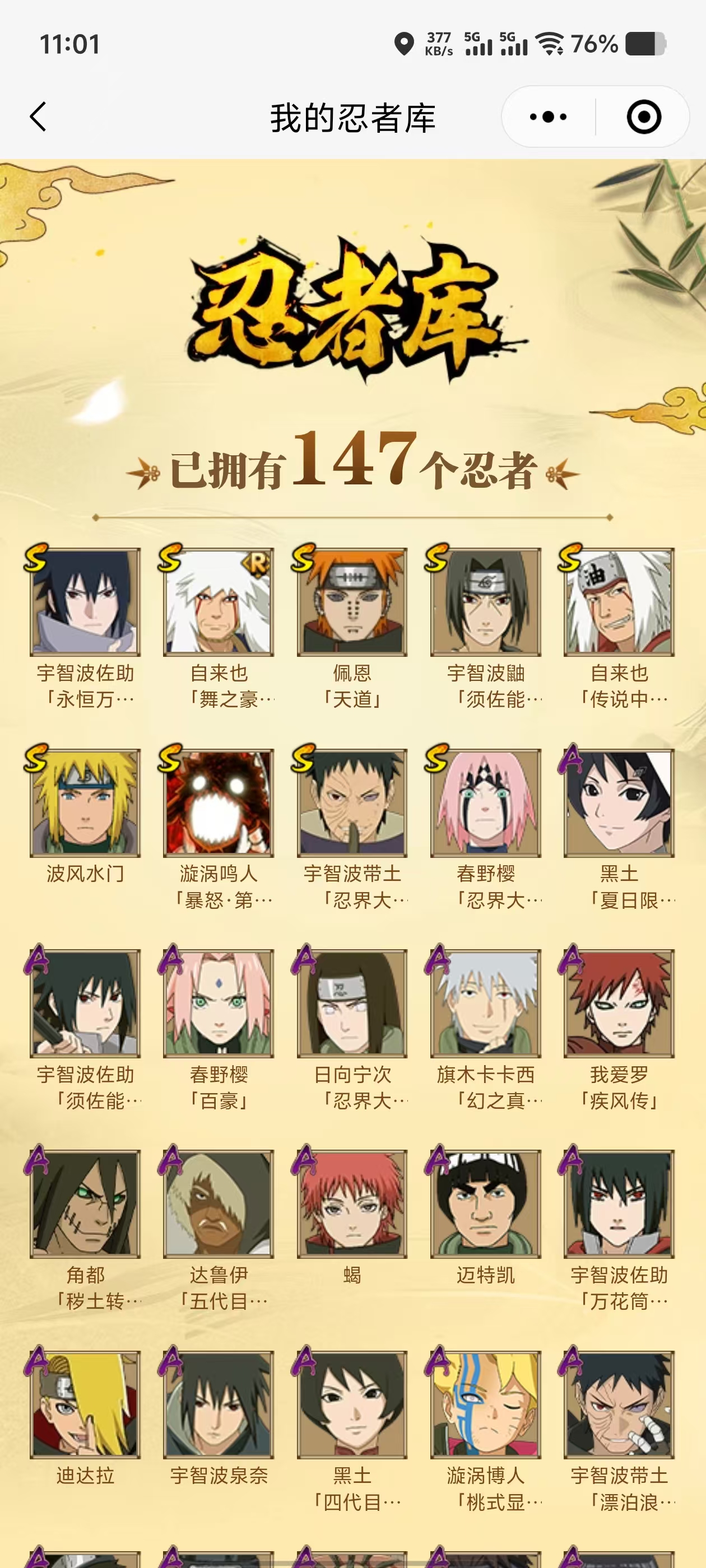Close the mini program via the circle icon

pos(643,116)
